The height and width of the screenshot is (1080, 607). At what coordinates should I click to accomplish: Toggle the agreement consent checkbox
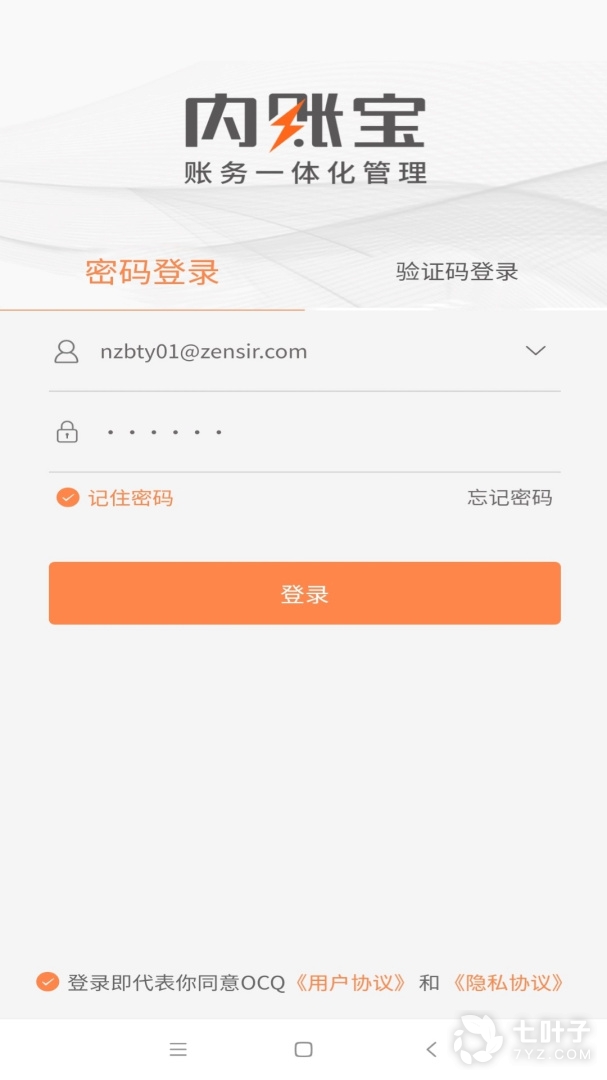[x=47, y=982]
